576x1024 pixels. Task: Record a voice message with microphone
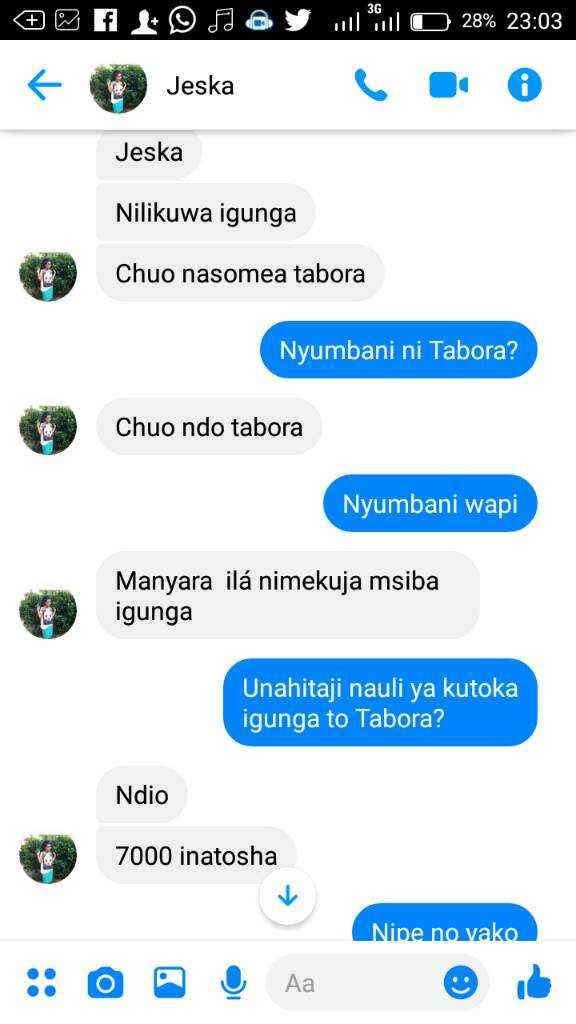[233, 983]
